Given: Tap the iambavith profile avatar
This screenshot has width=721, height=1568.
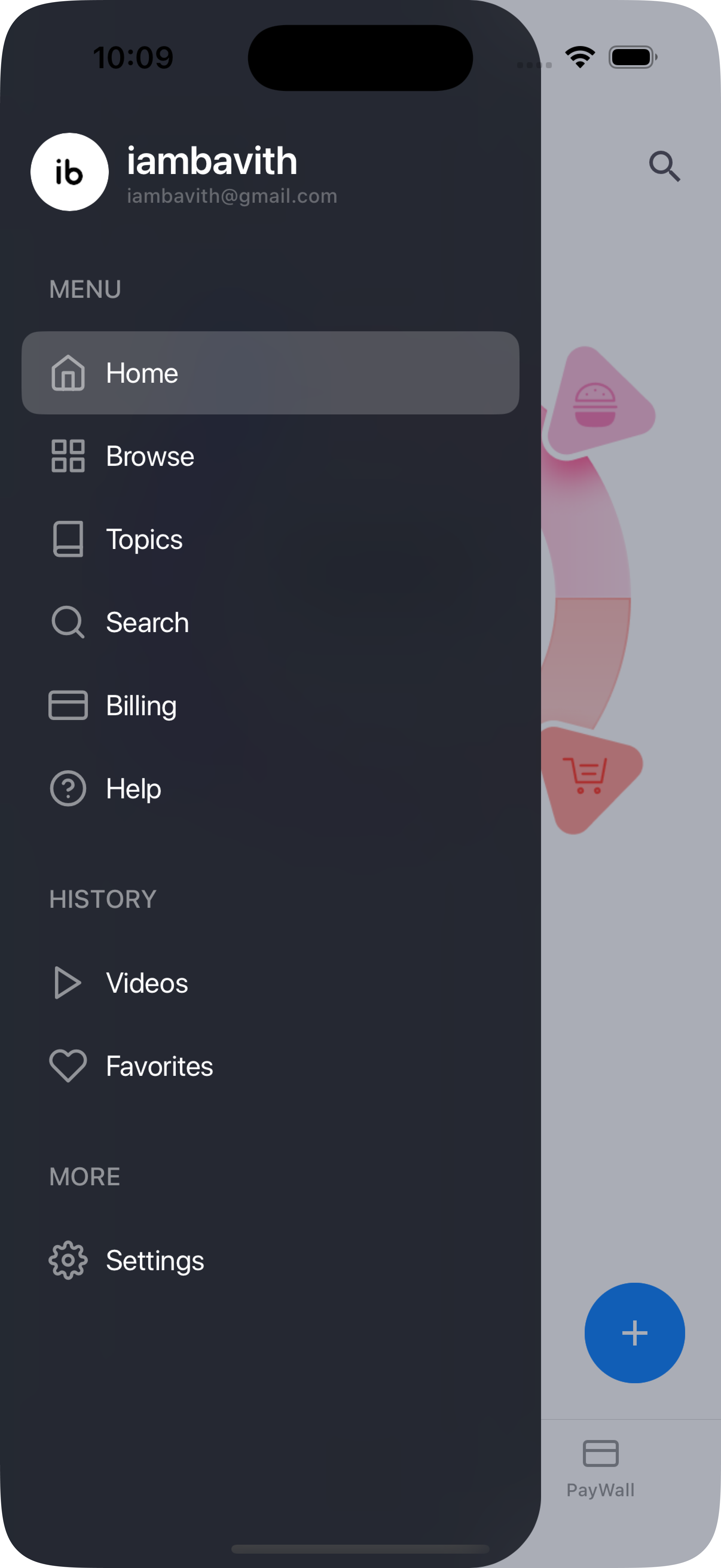Looking at the screenshot, I should 70,172.
